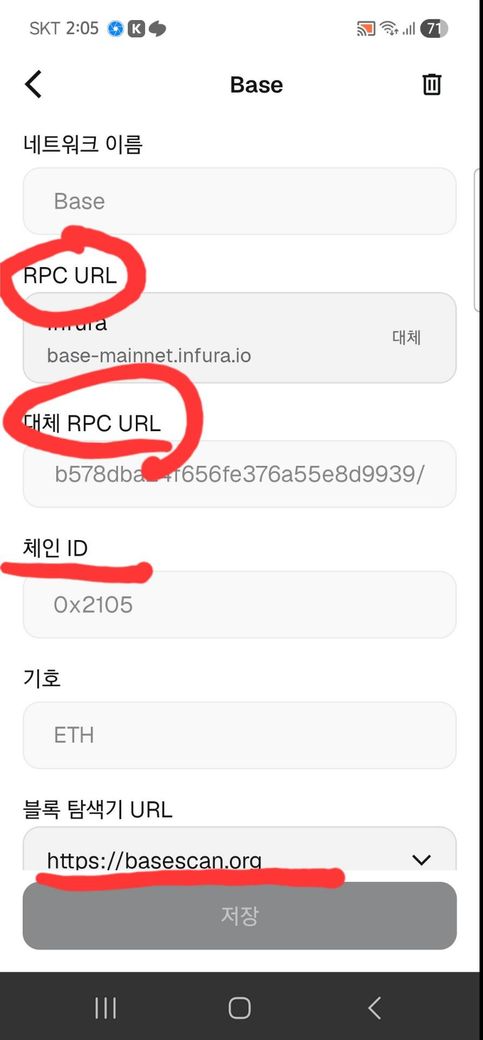This screenshot has height=1040, width=483.
Task: Delete the Base network with trash icon
Action: (432, 85)
